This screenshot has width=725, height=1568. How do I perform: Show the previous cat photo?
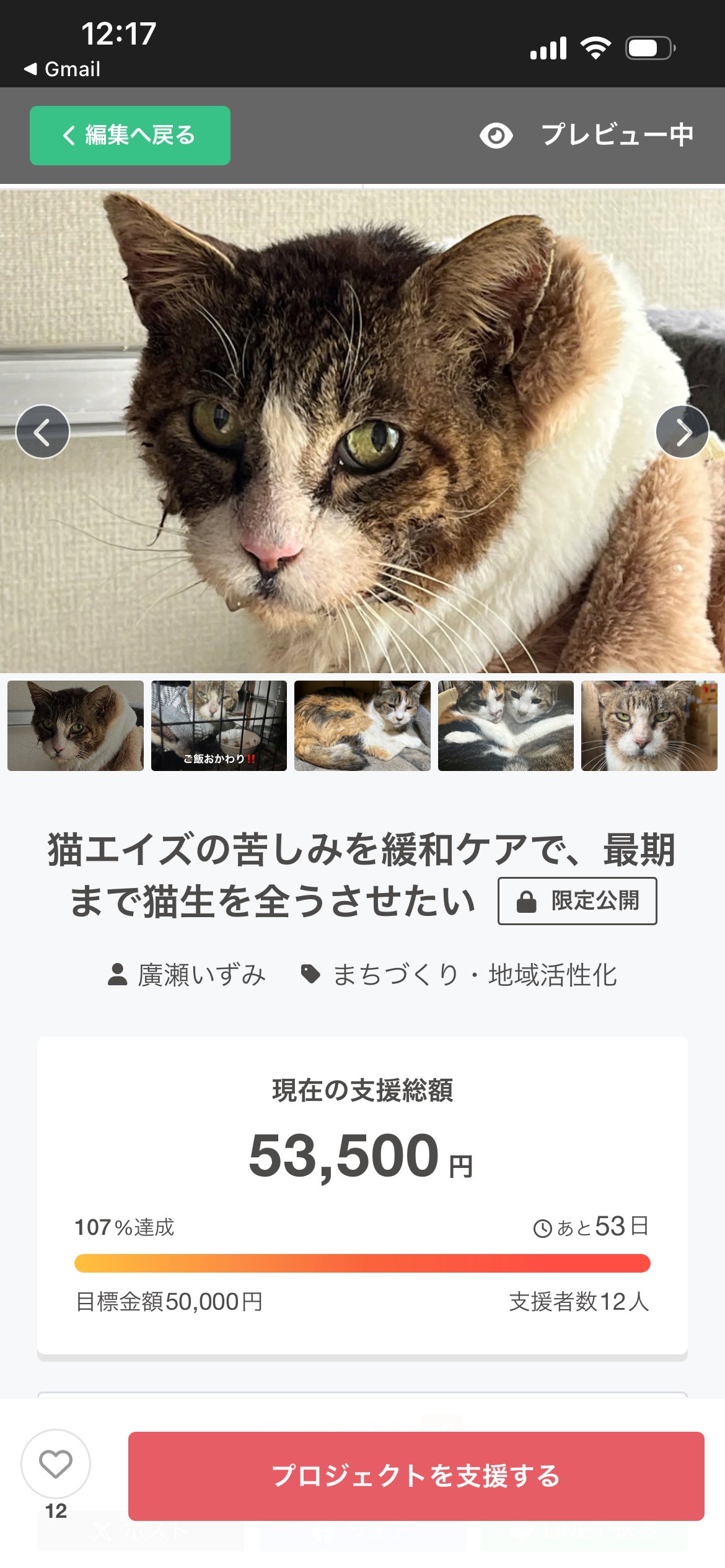pos(43,432)
